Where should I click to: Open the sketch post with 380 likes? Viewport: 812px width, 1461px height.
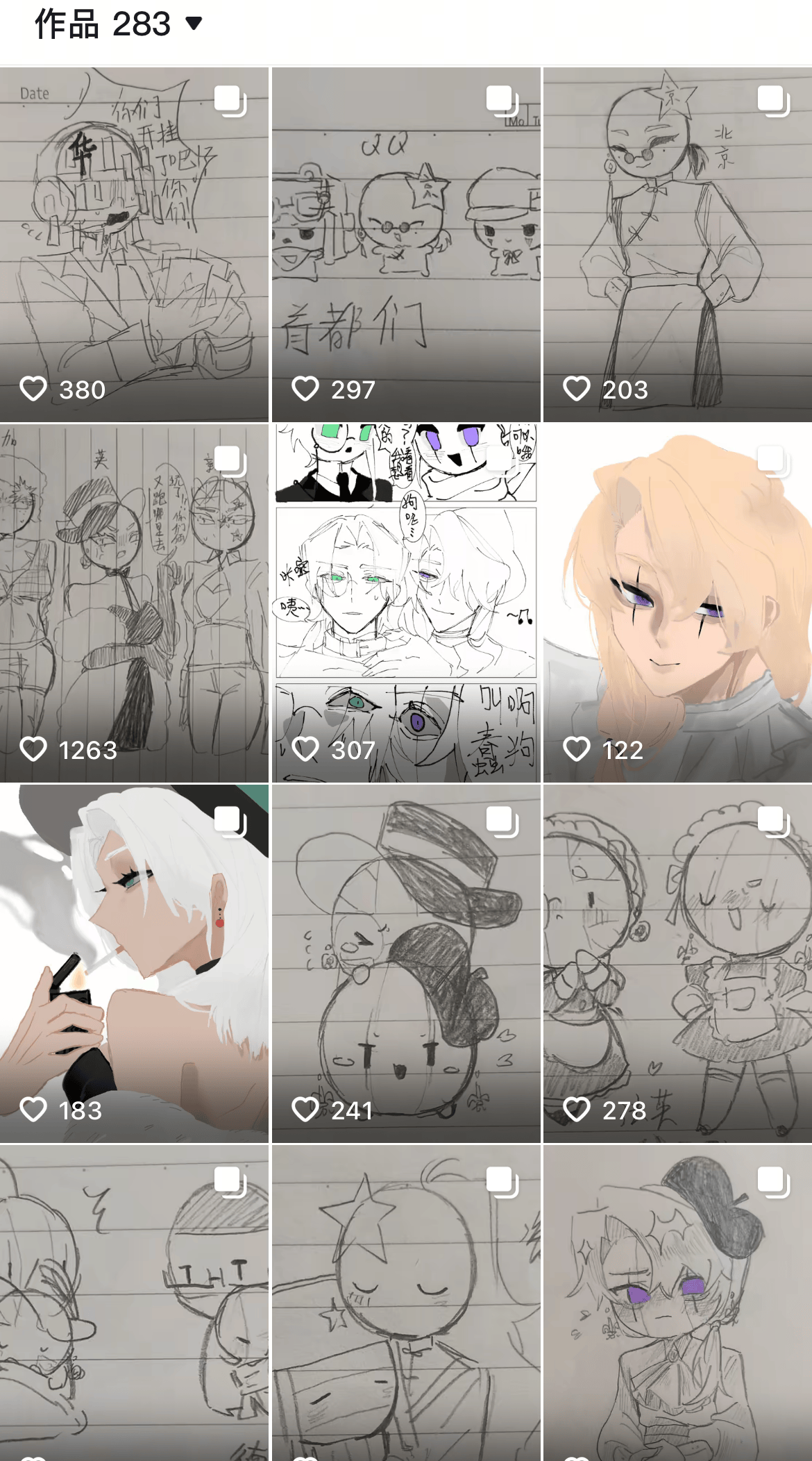[134, 243]
